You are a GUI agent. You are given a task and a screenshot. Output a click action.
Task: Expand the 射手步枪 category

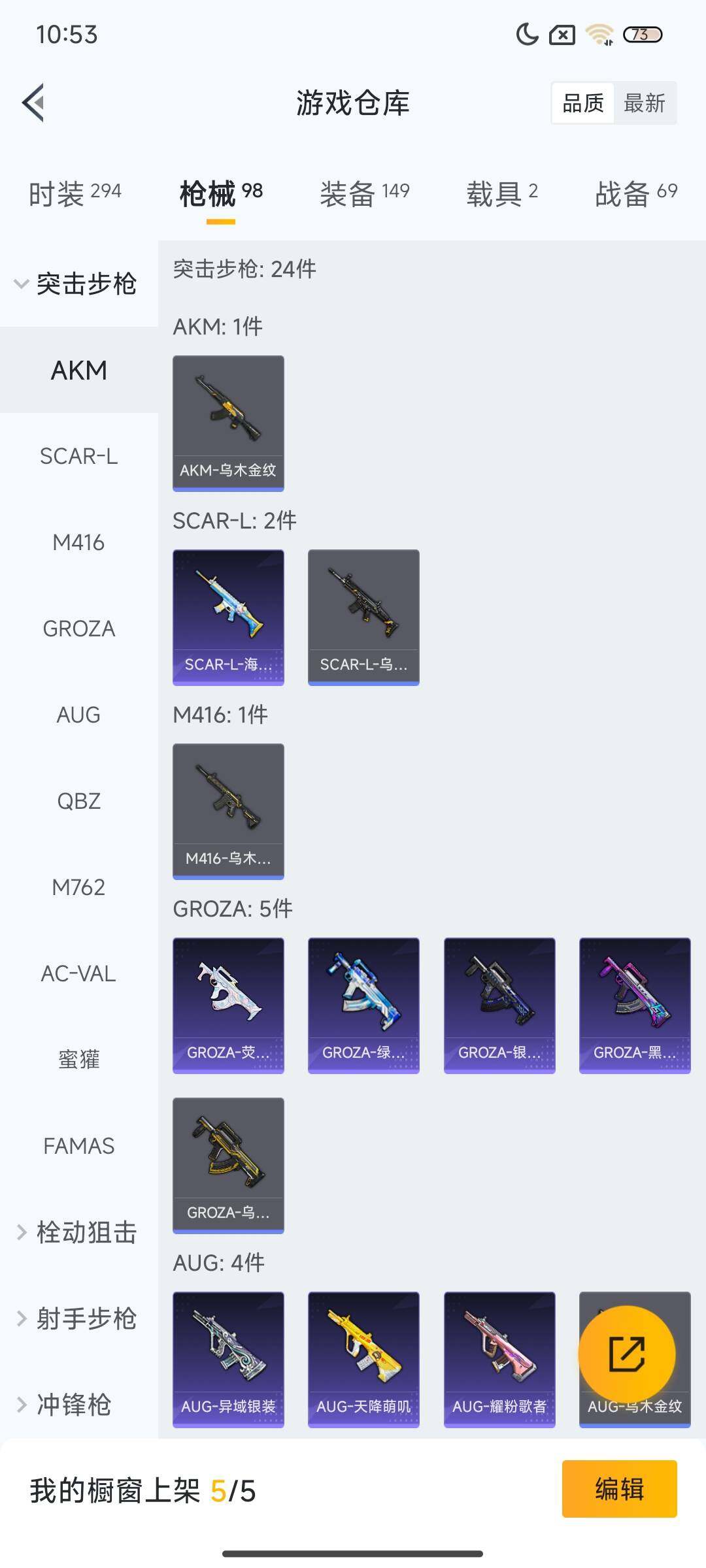(x=77, y=1318)
